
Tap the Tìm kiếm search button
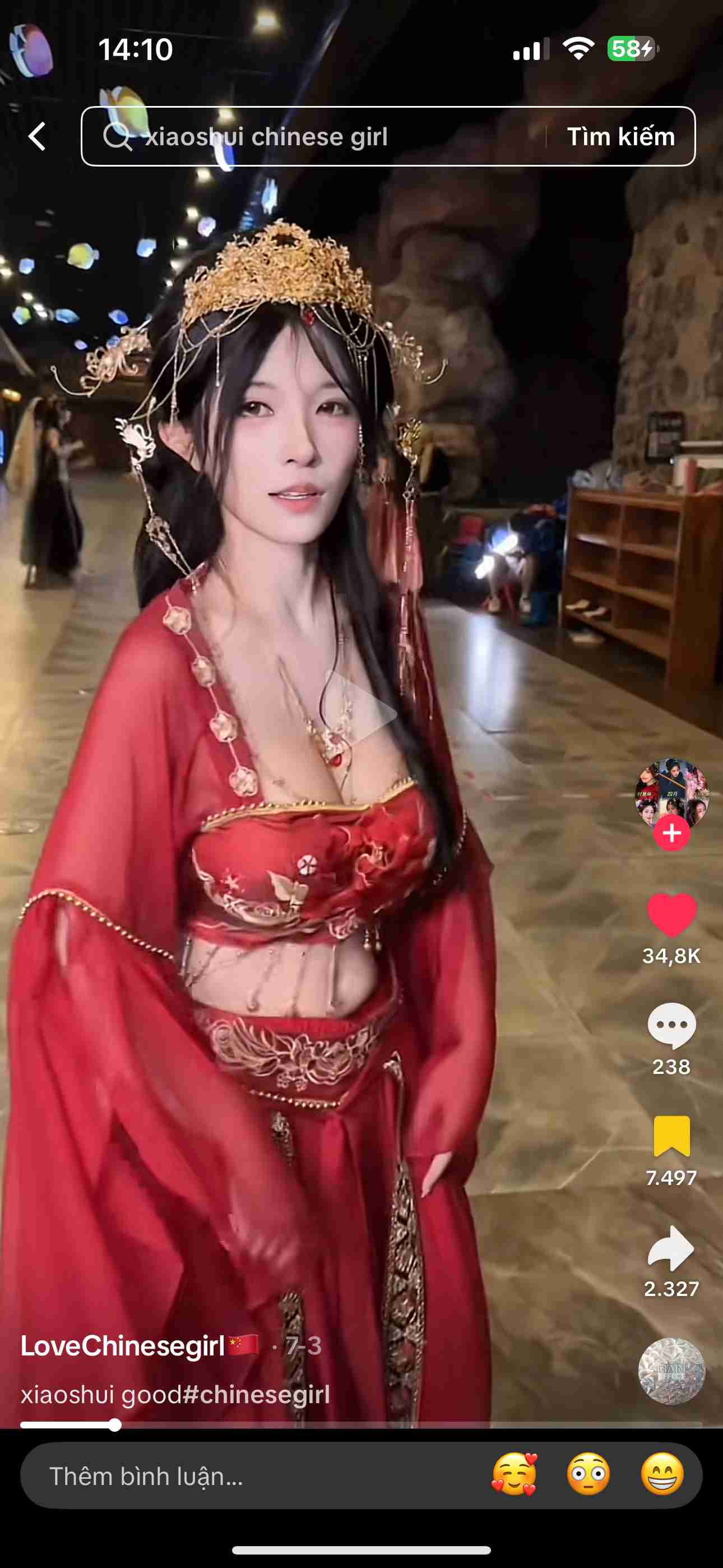(x=621, y=136)
